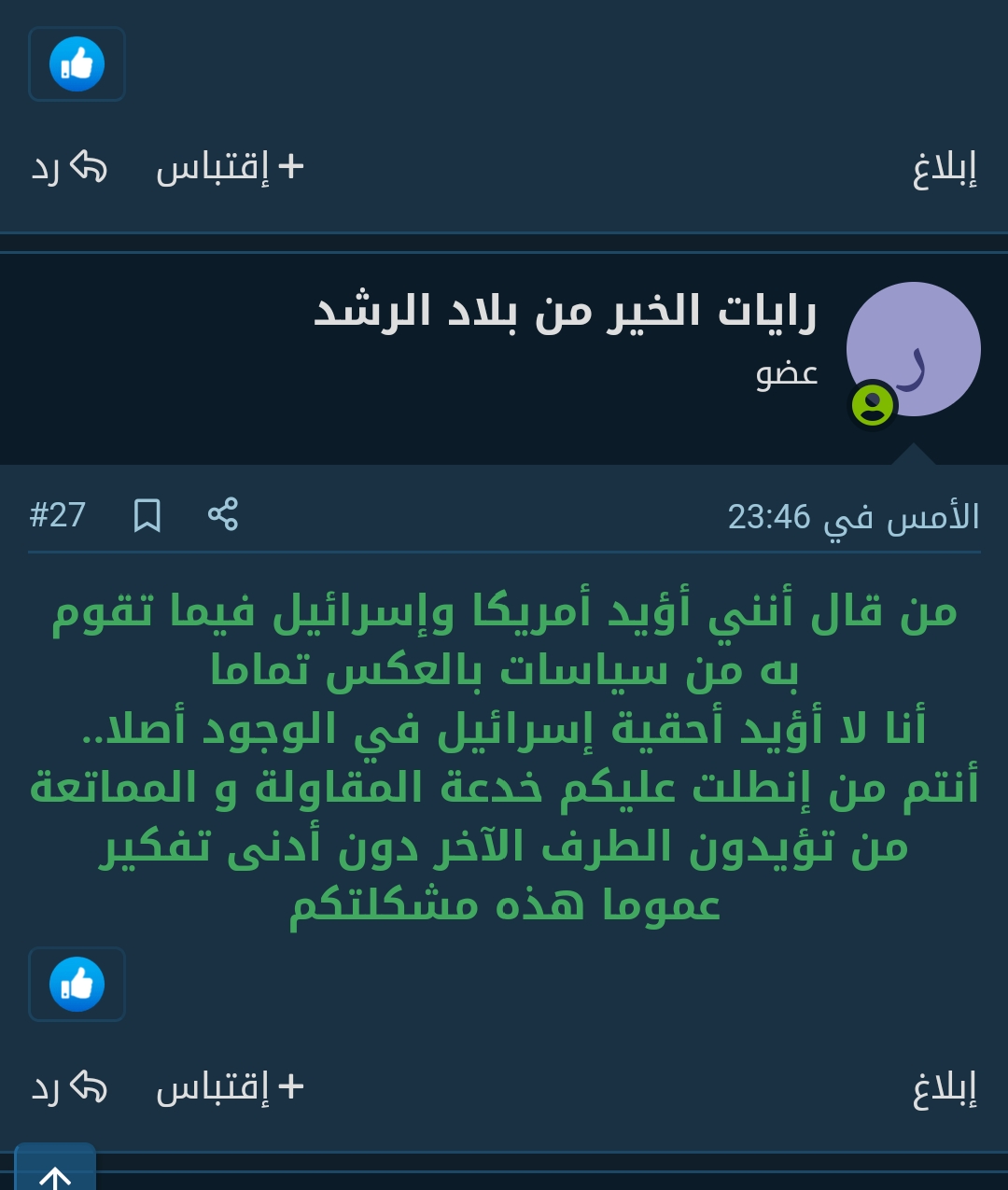The width and height of the screenshot is (1008, 1190).
Task: Tap إبلاغ to report the previous post
Action: coord(945,168)
